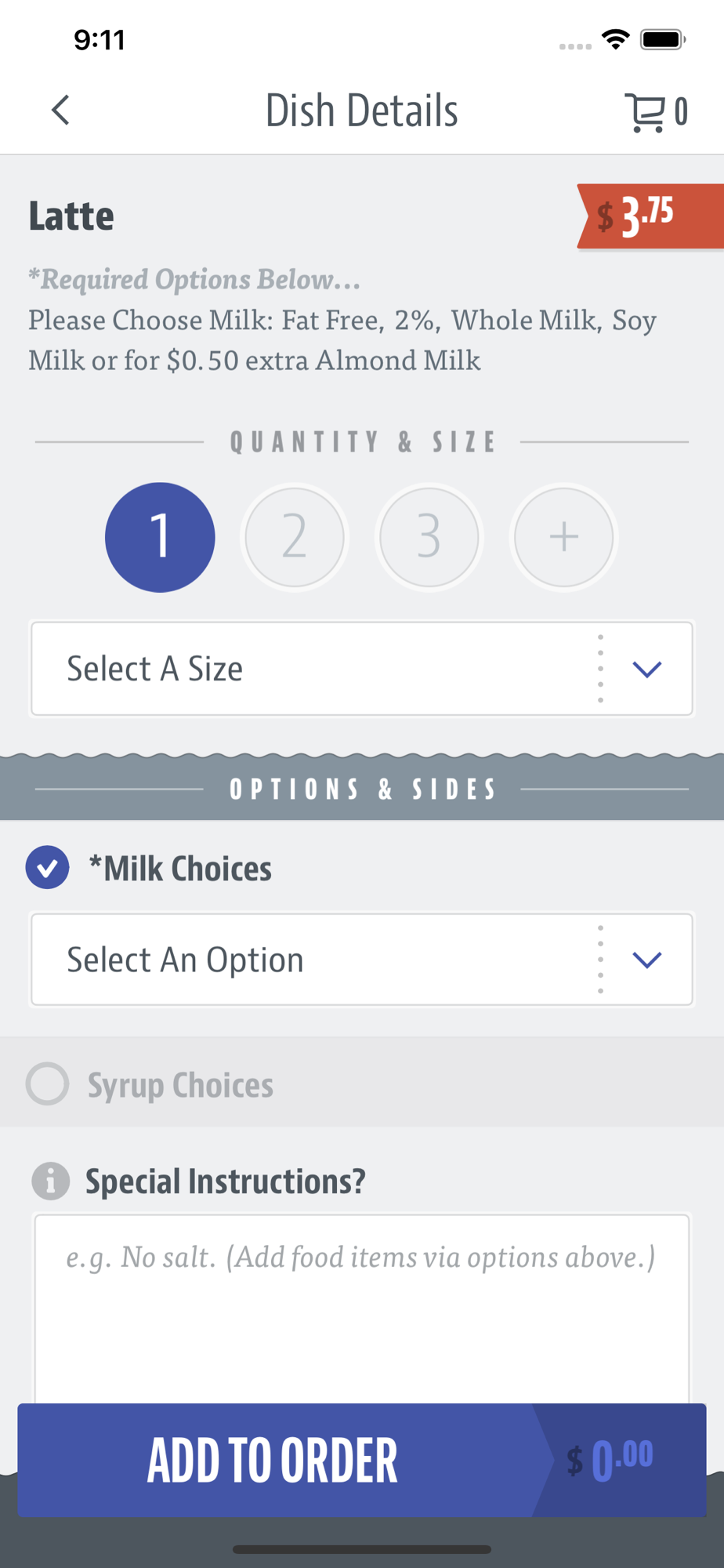Go back from Dish Details
724x1568 pixels.
tap(60, 111)
